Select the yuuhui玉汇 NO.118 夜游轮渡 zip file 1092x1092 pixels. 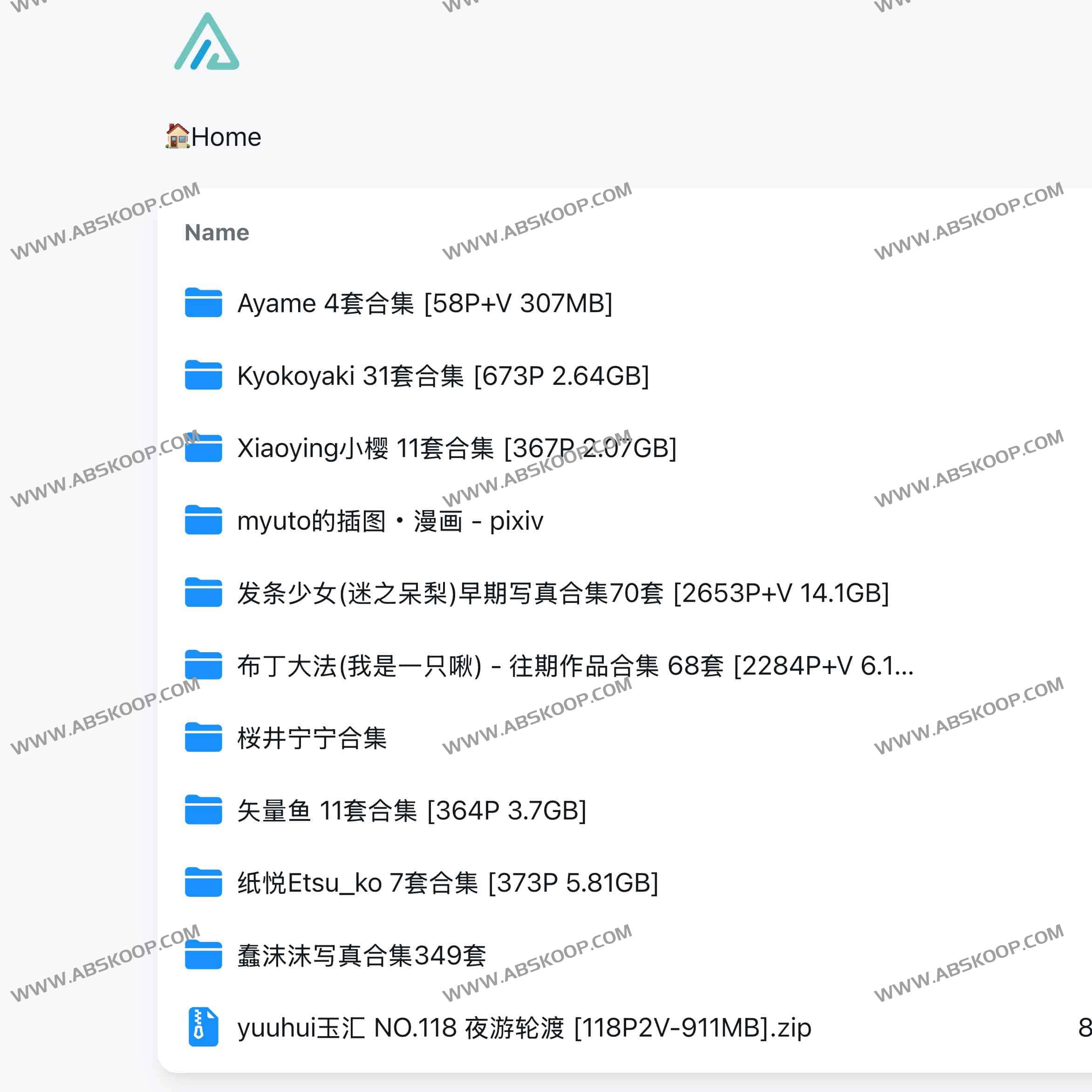click(523, 1028)
